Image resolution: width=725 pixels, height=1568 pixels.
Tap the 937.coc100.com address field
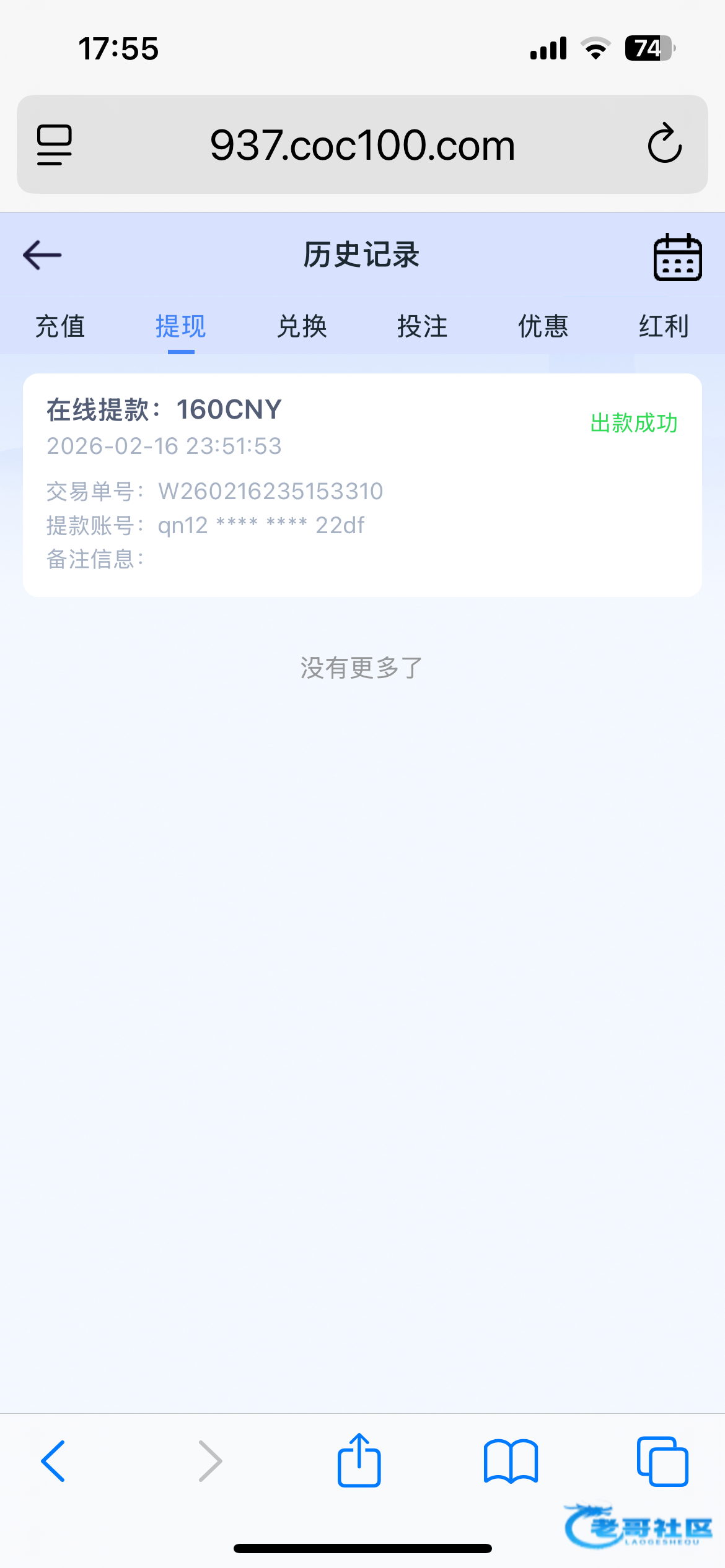coord(362,146)
